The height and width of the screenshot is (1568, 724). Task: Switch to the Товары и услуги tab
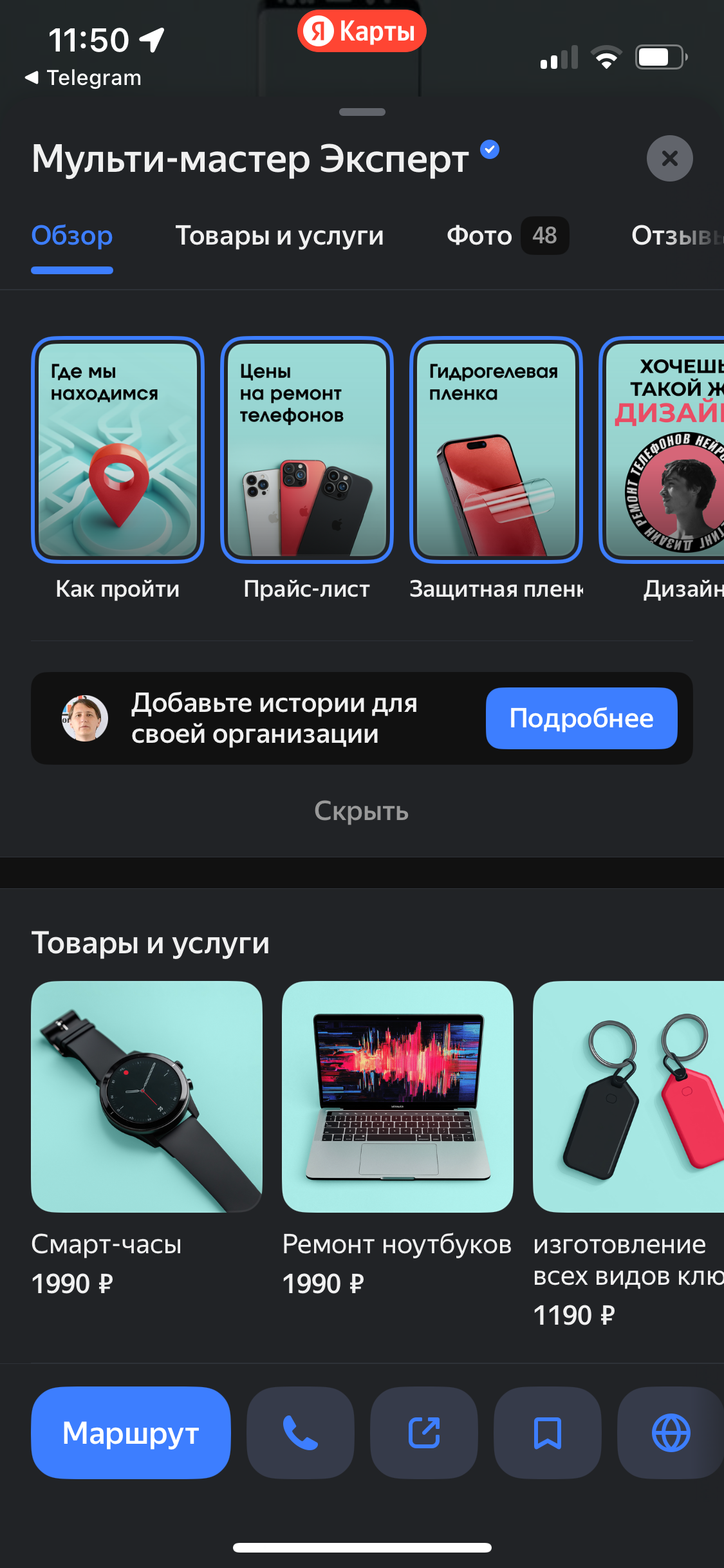point(279,236)
